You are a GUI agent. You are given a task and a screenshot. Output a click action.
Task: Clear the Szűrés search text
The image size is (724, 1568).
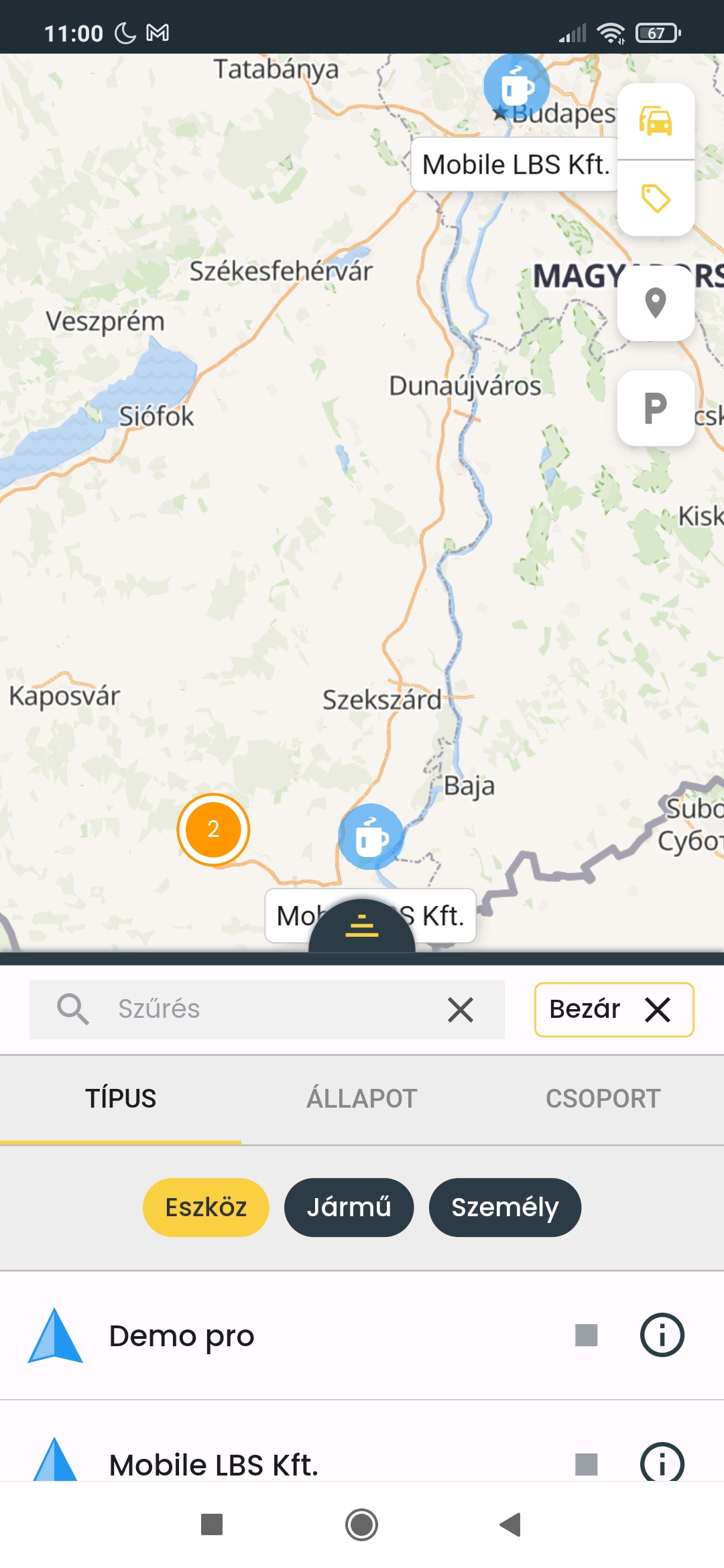[x=461, y=1009]
